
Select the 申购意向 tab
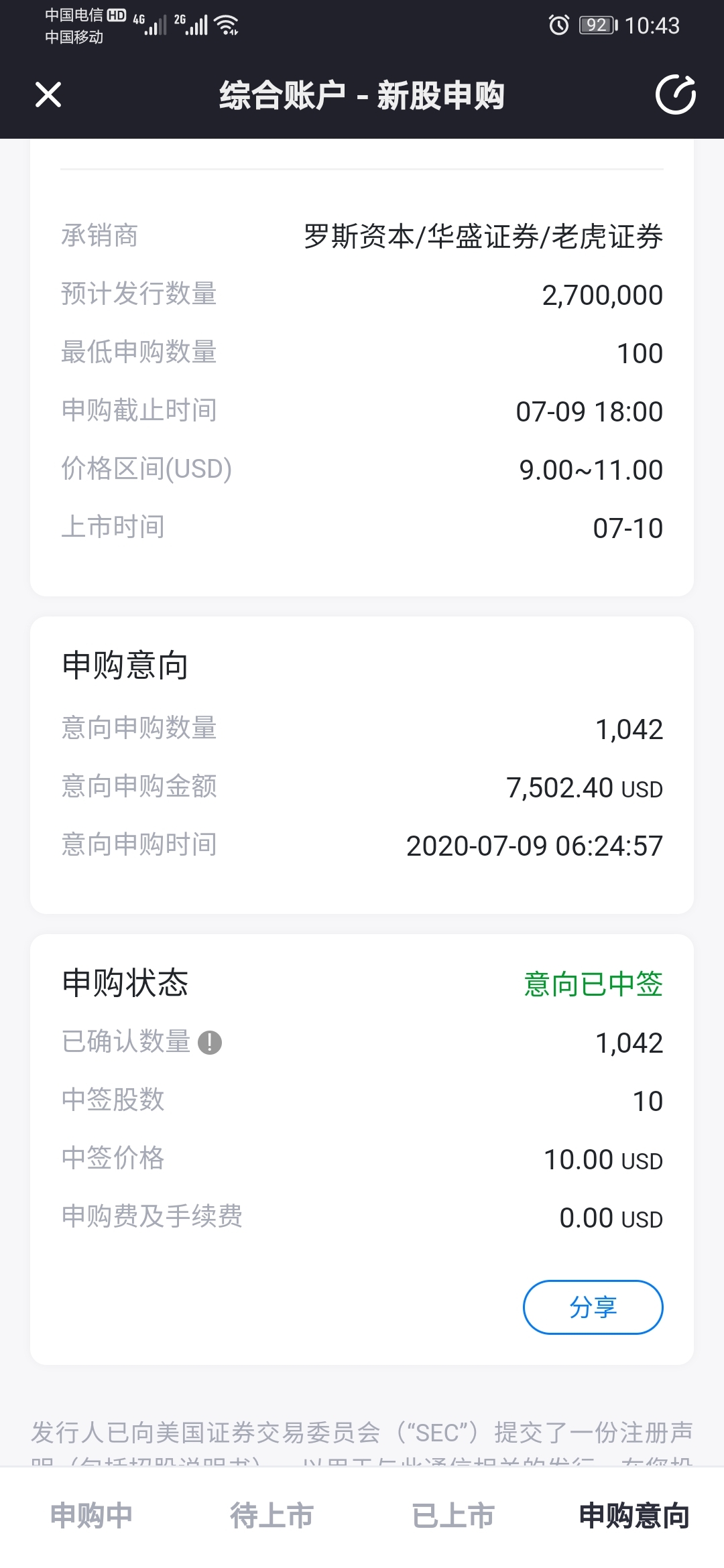coord(634,1515)
